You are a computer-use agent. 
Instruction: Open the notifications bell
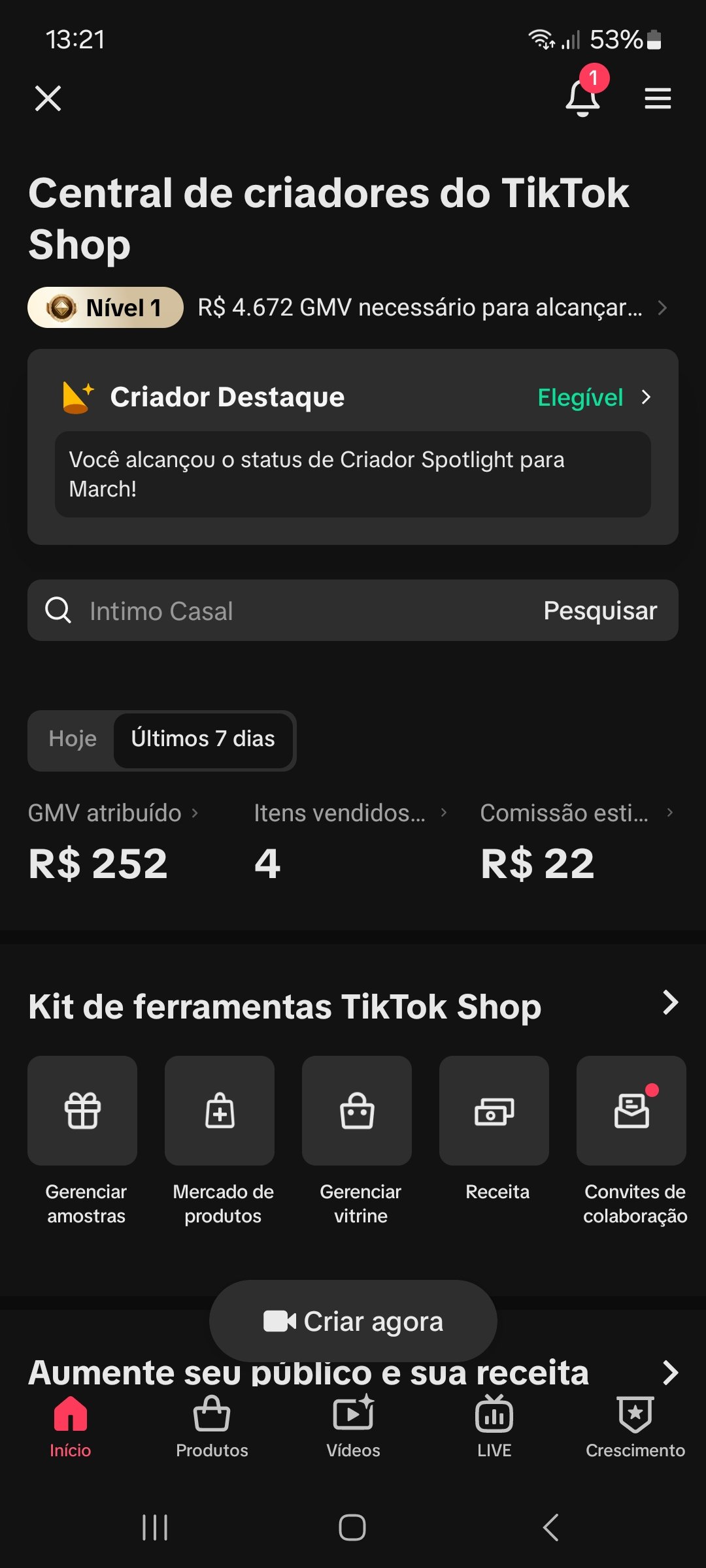pos(582,98)
